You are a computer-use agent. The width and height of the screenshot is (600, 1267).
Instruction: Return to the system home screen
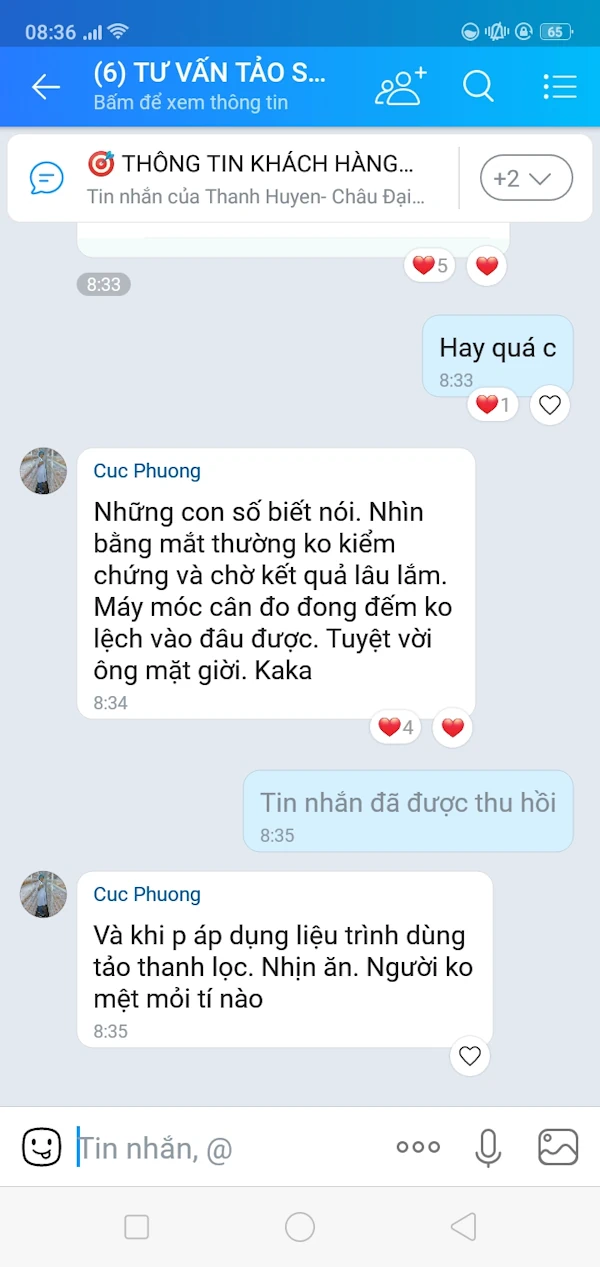click(x=300, y=1227)
